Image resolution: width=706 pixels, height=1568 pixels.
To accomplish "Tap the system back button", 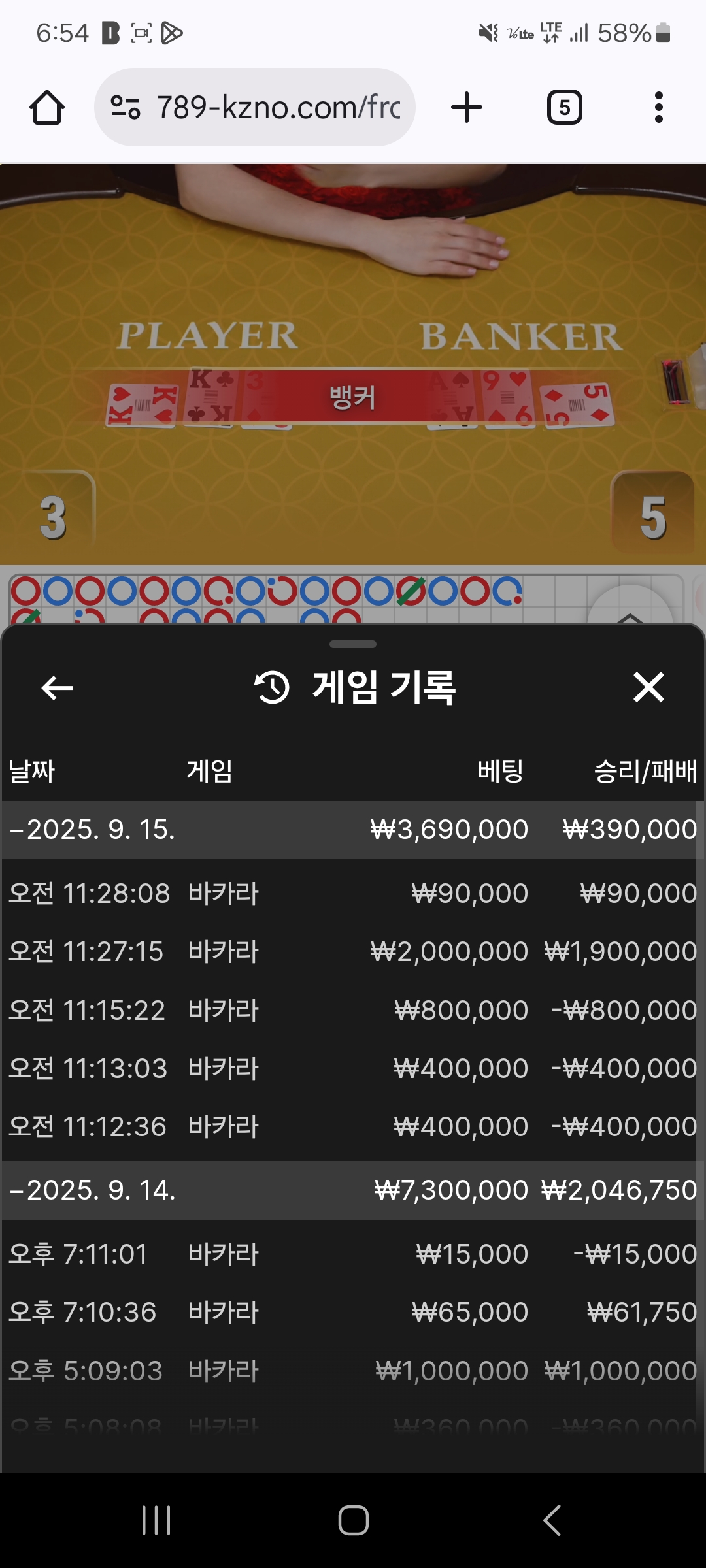I will [x=552, y=1520].
